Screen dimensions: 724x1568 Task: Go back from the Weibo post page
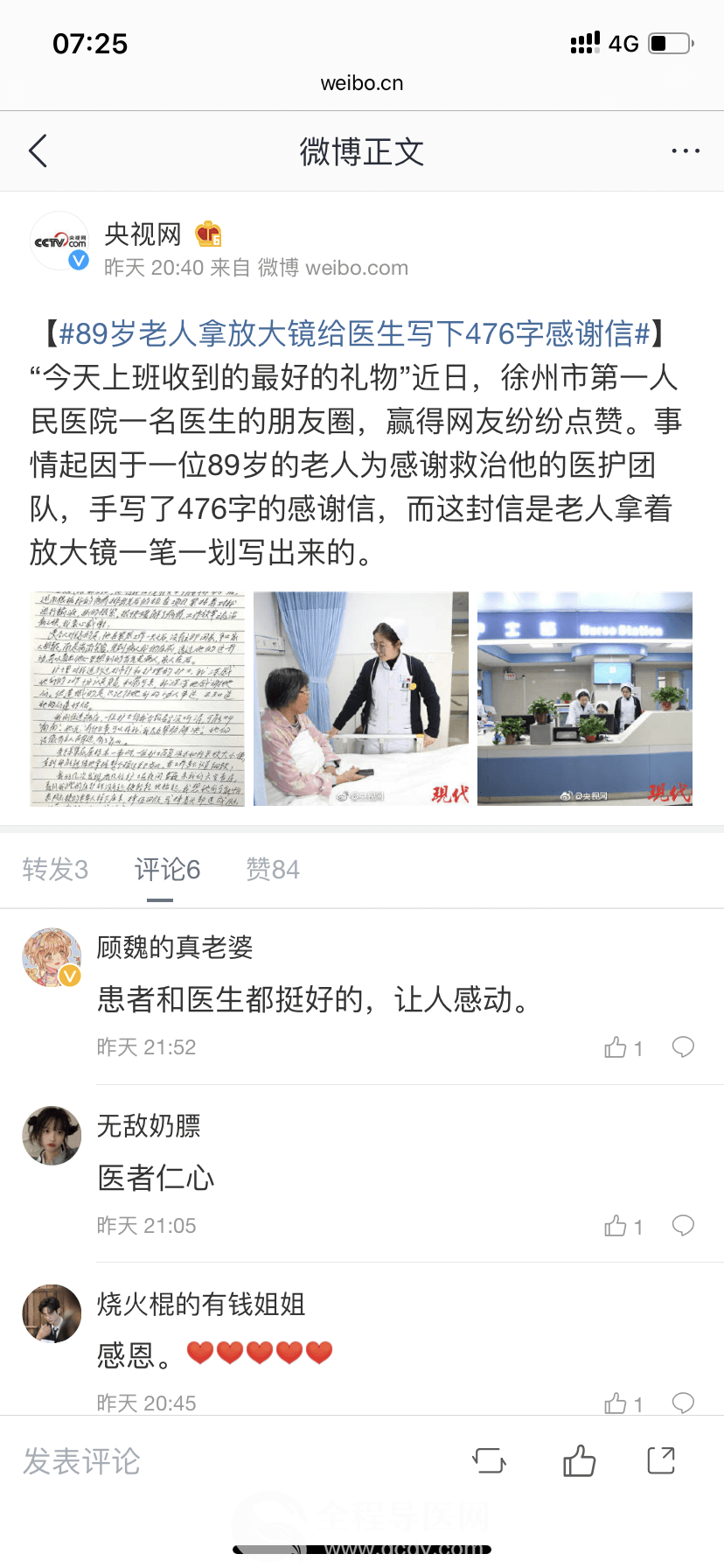(x=38, y=151)
